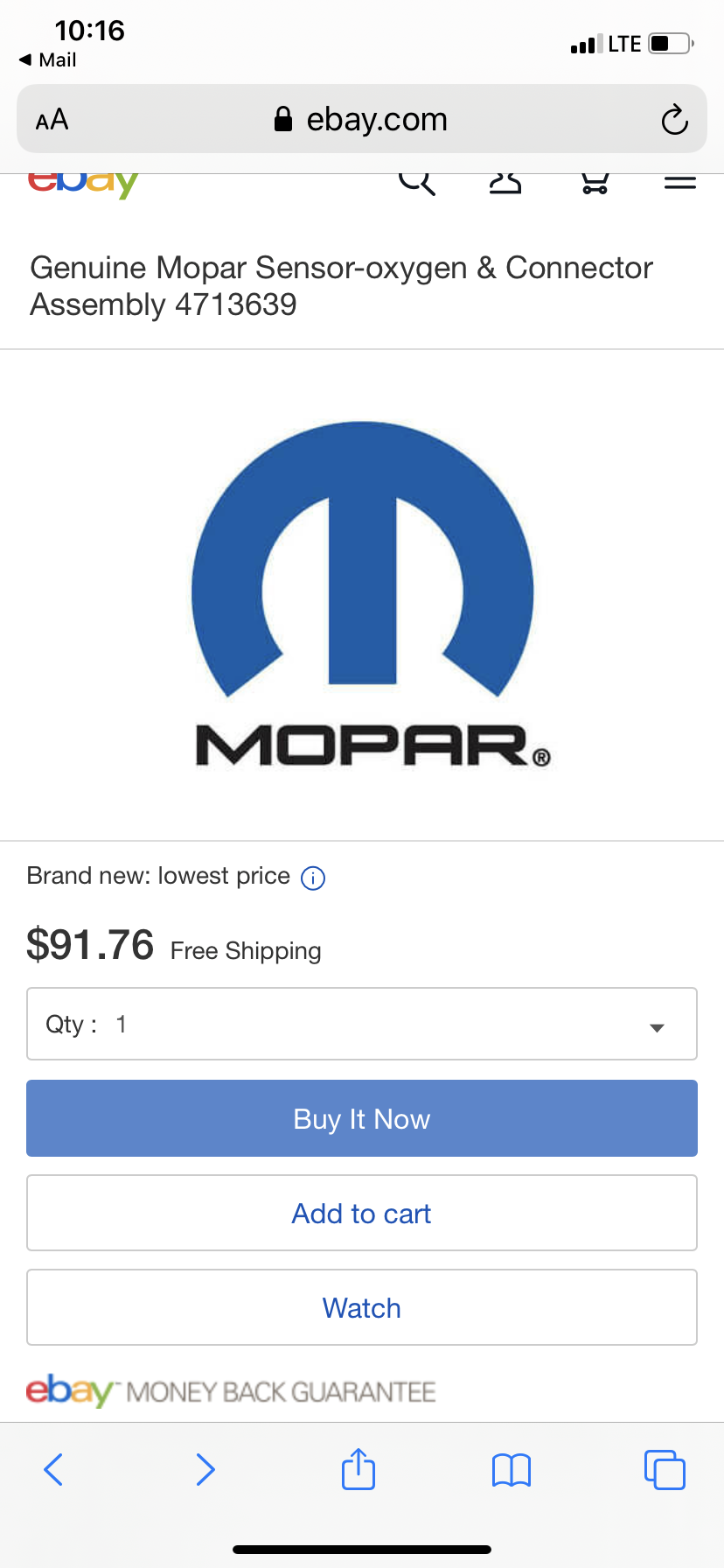Viewport: 724px width, 1568px height.
Task: Return to the Mail app
Action: (x=49, y=59)
